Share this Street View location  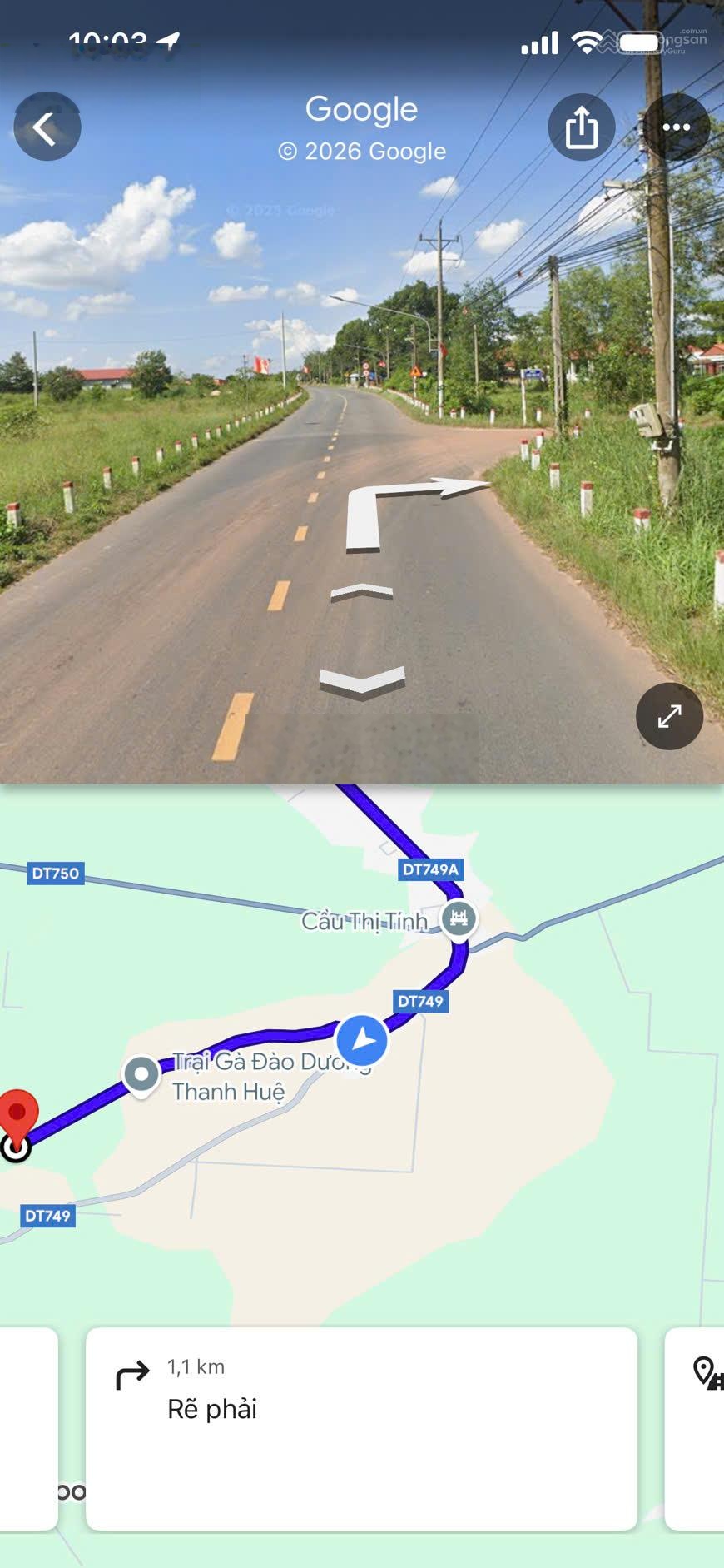[x=581, y=127]
